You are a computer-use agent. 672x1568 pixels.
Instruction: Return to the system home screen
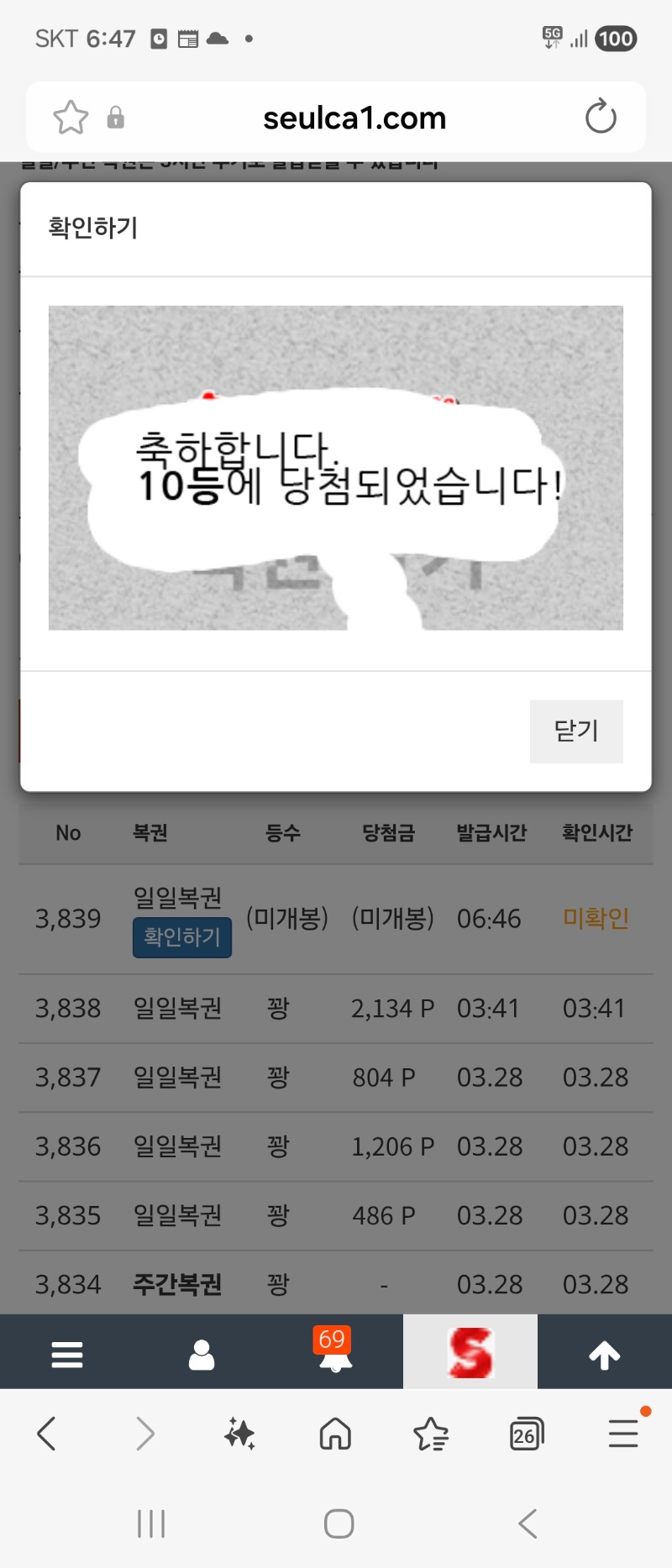(339, 1523)
